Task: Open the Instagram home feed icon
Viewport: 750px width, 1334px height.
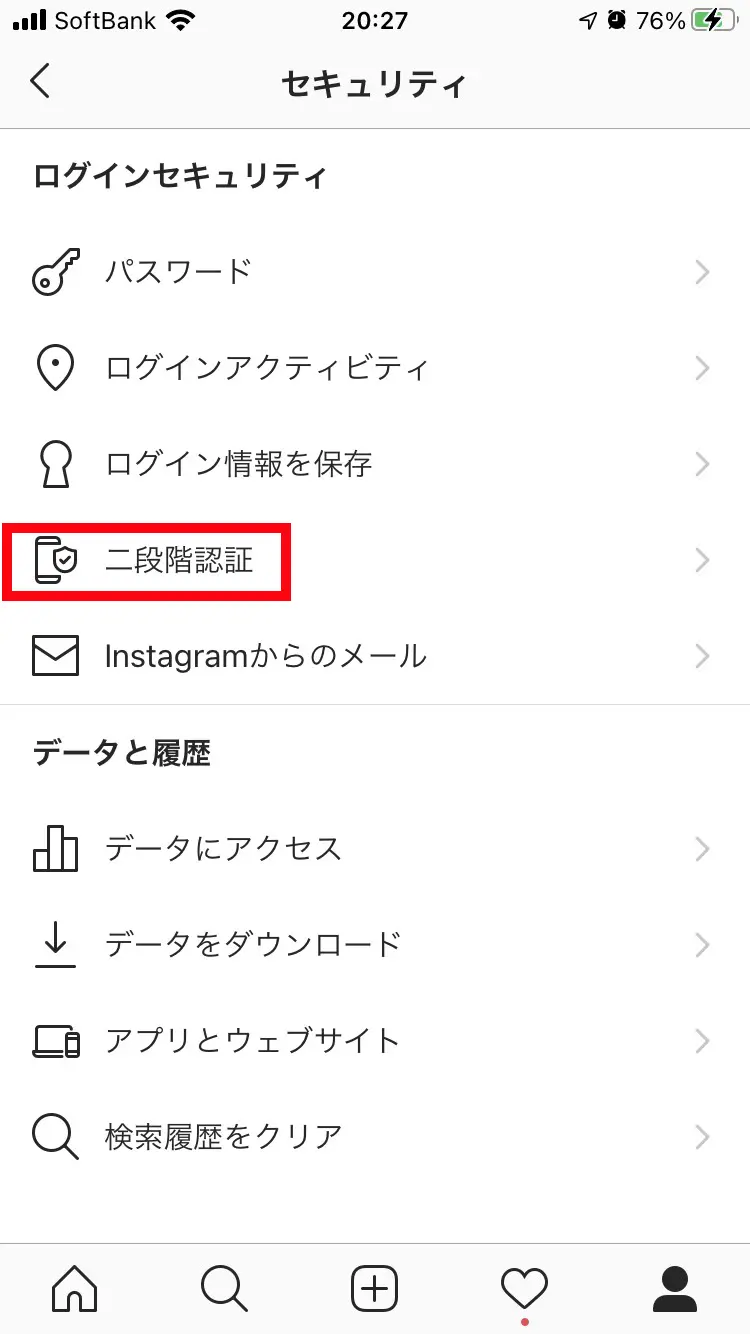Action: (75, 1289)
